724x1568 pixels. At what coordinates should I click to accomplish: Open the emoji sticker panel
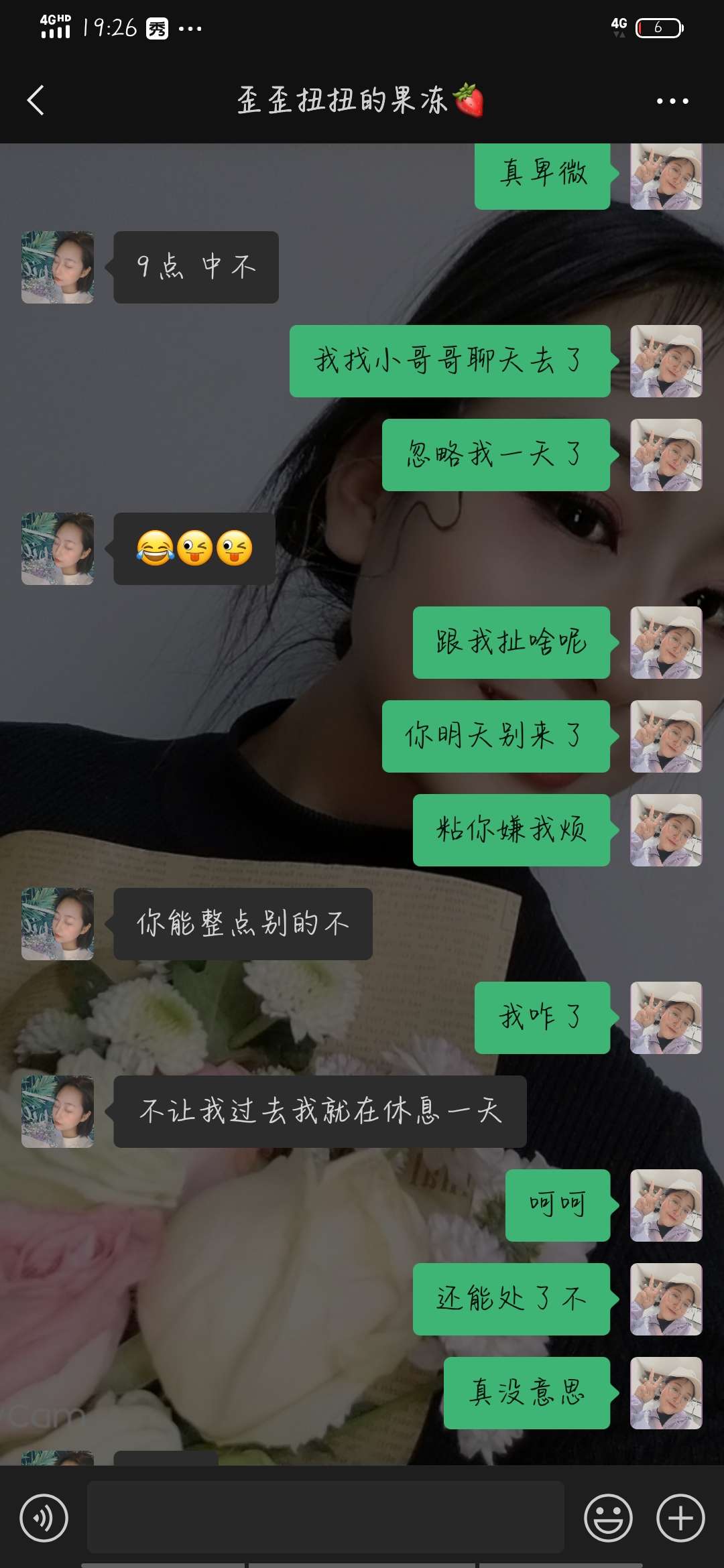click(609, 1518)
